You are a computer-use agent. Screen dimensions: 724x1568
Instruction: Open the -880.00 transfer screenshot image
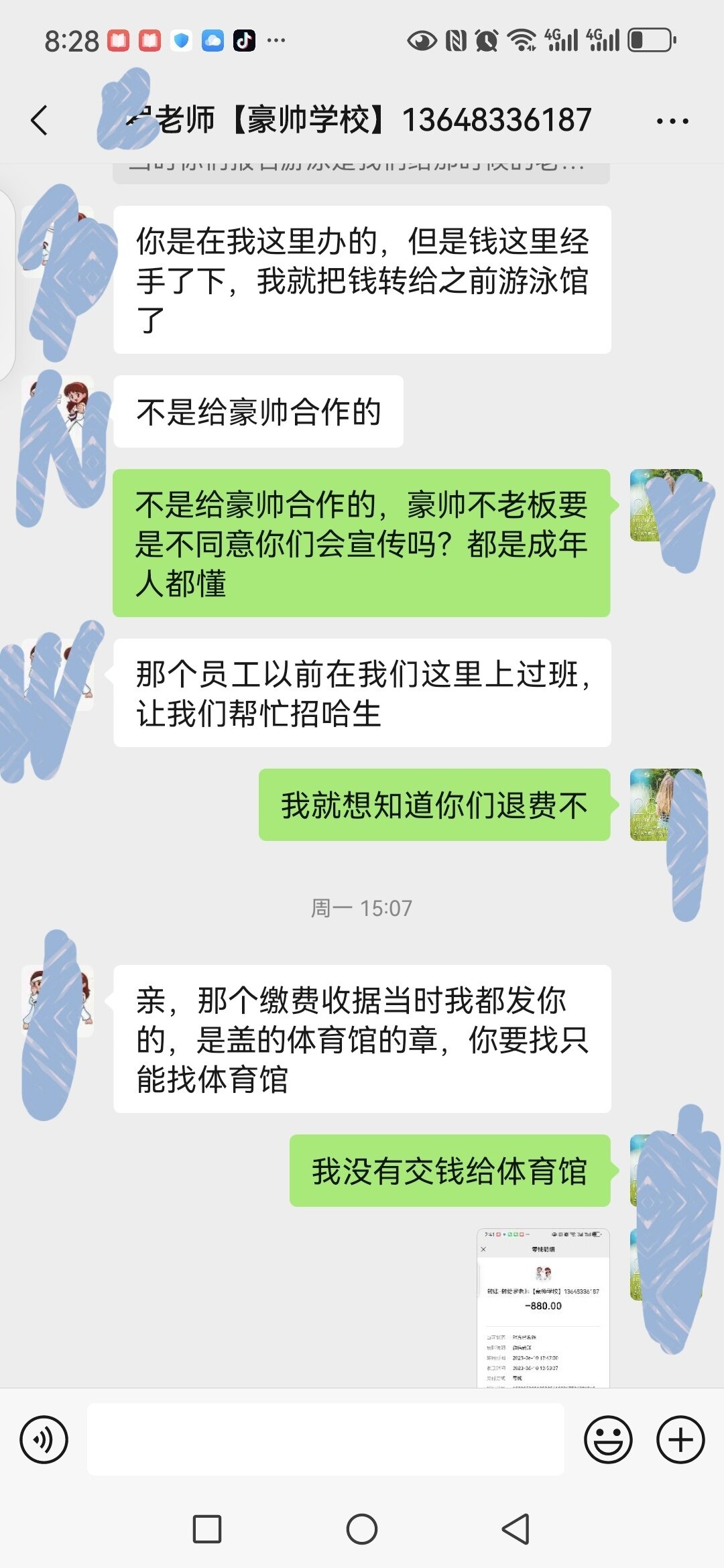pyautogui.click(x=543, y=1307)
